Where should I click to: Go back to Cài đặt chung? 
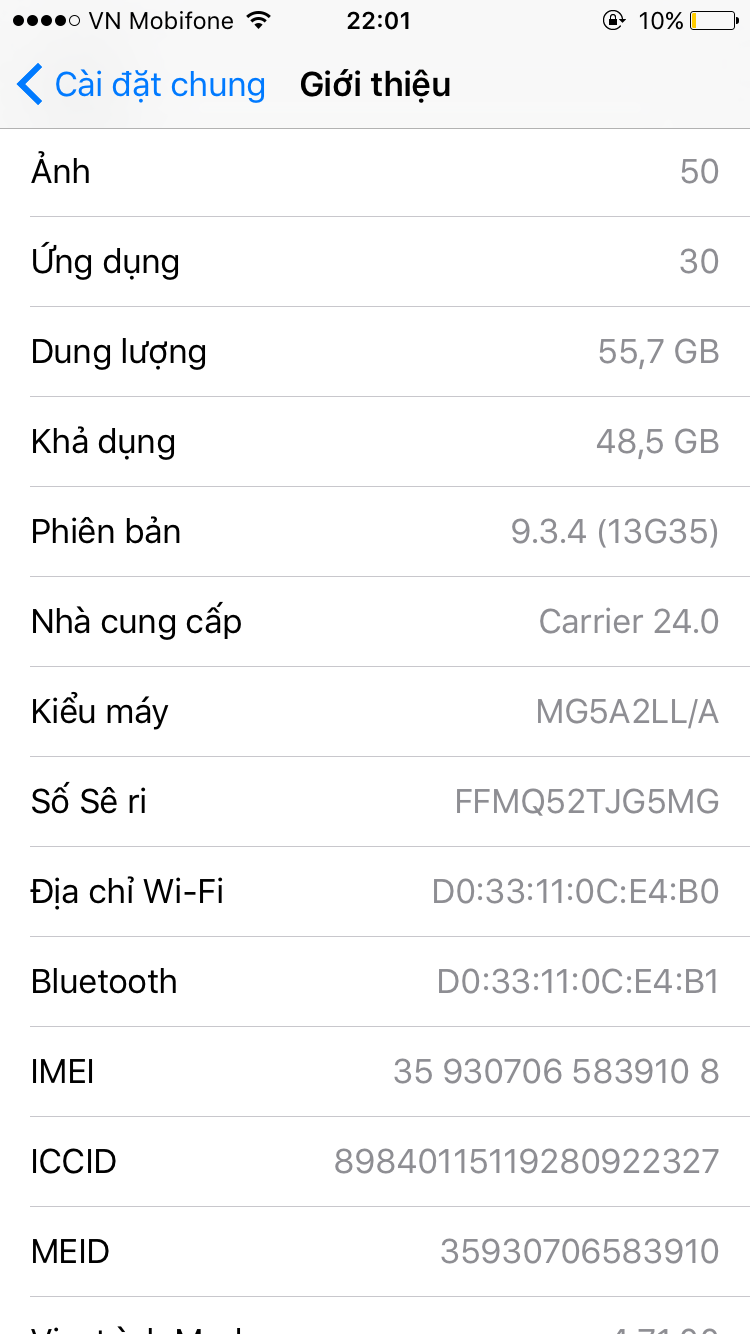pos(142,85)
